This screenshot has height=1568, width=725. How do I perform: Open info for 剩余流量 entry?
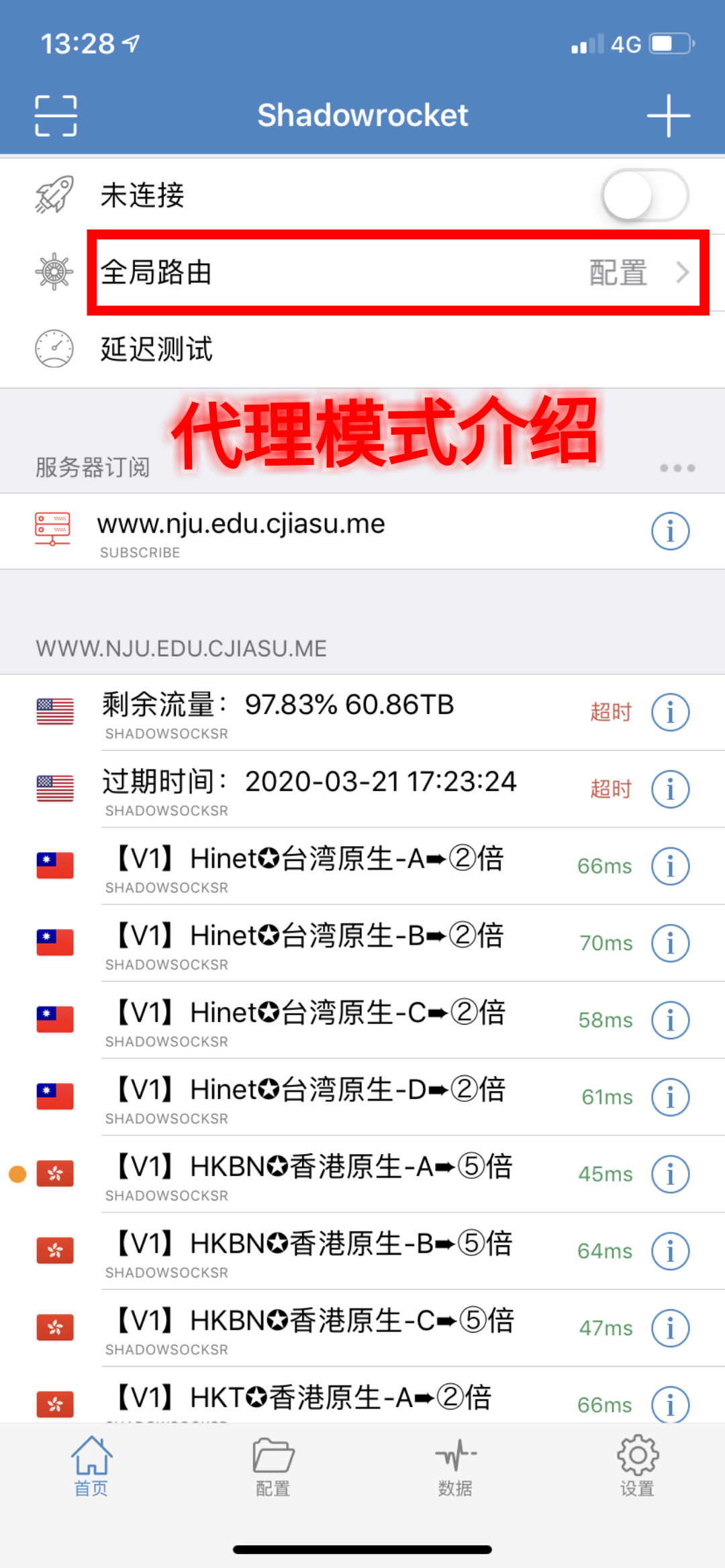point(670,713)
